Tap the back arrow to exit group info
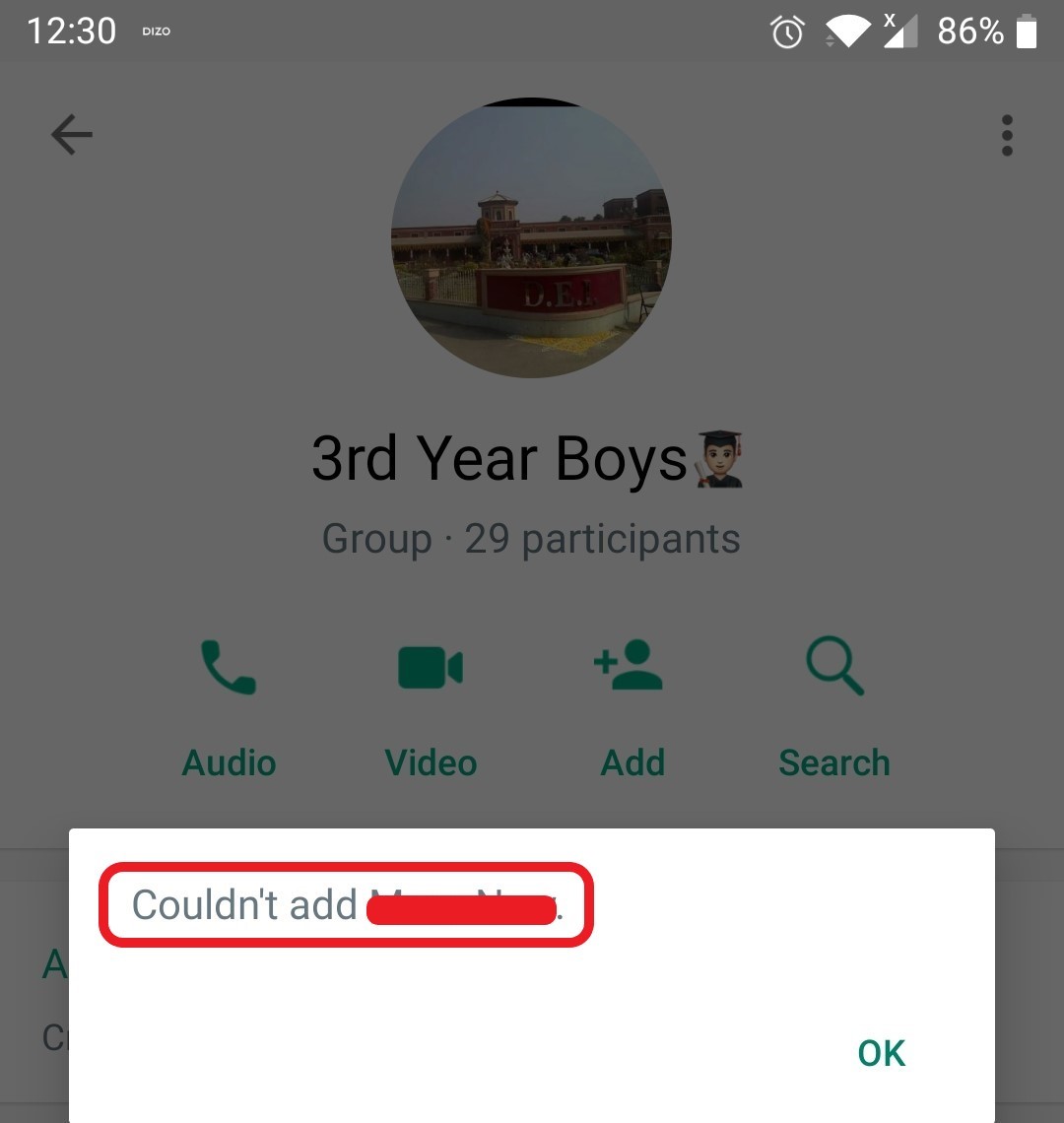 pos(71,135)
